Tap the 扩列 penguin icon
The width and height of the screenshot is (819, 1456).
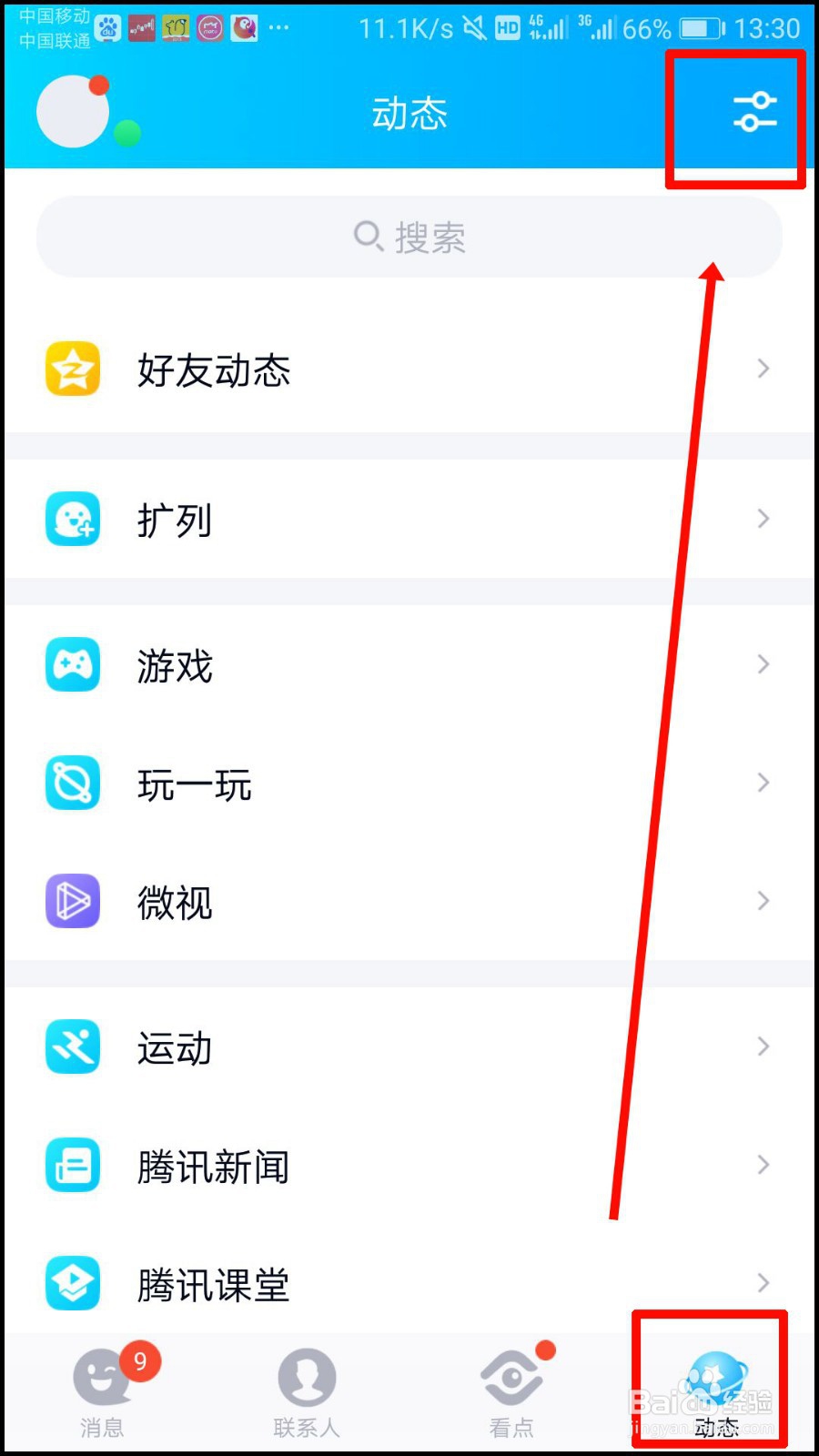point(73,520)
